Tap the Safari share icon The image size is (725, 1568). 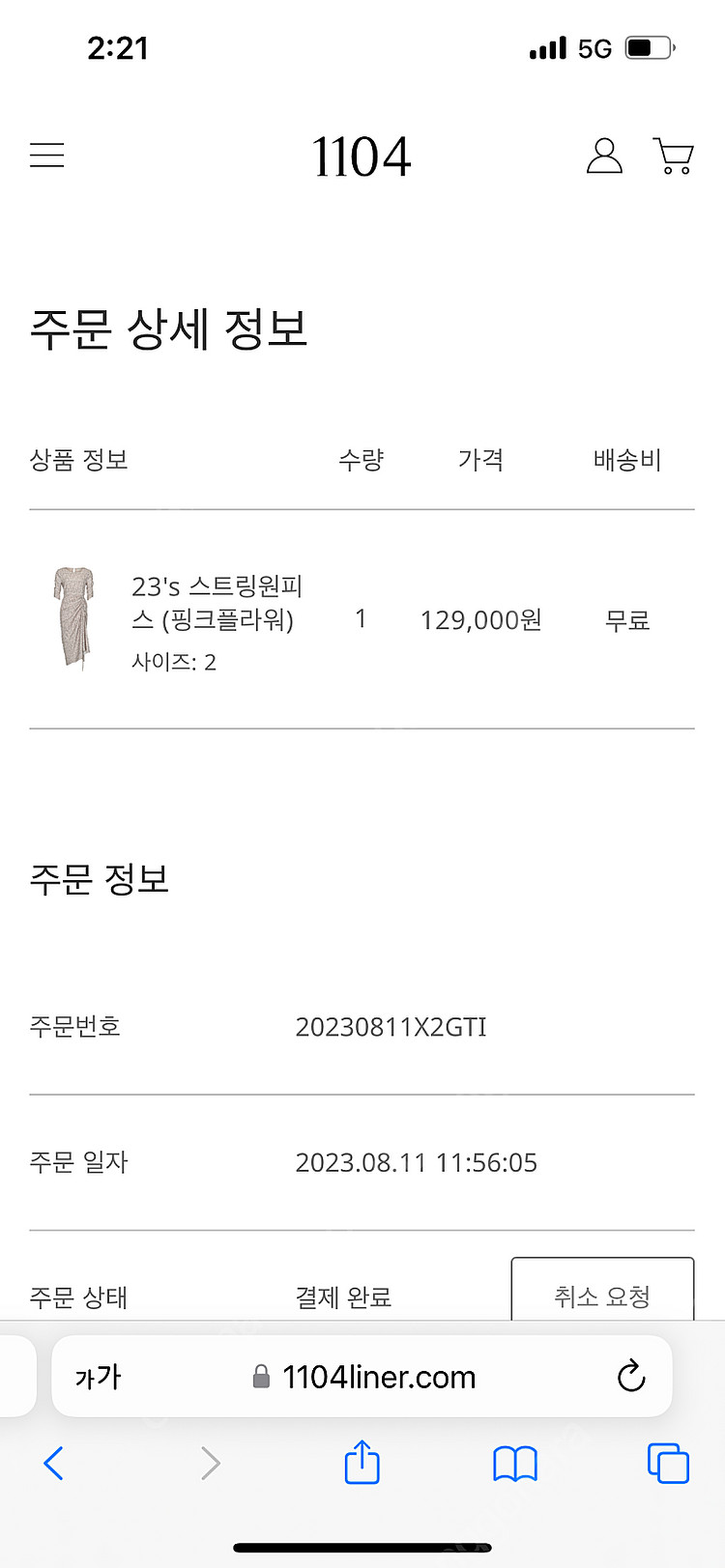click(x=361, y=1463)
